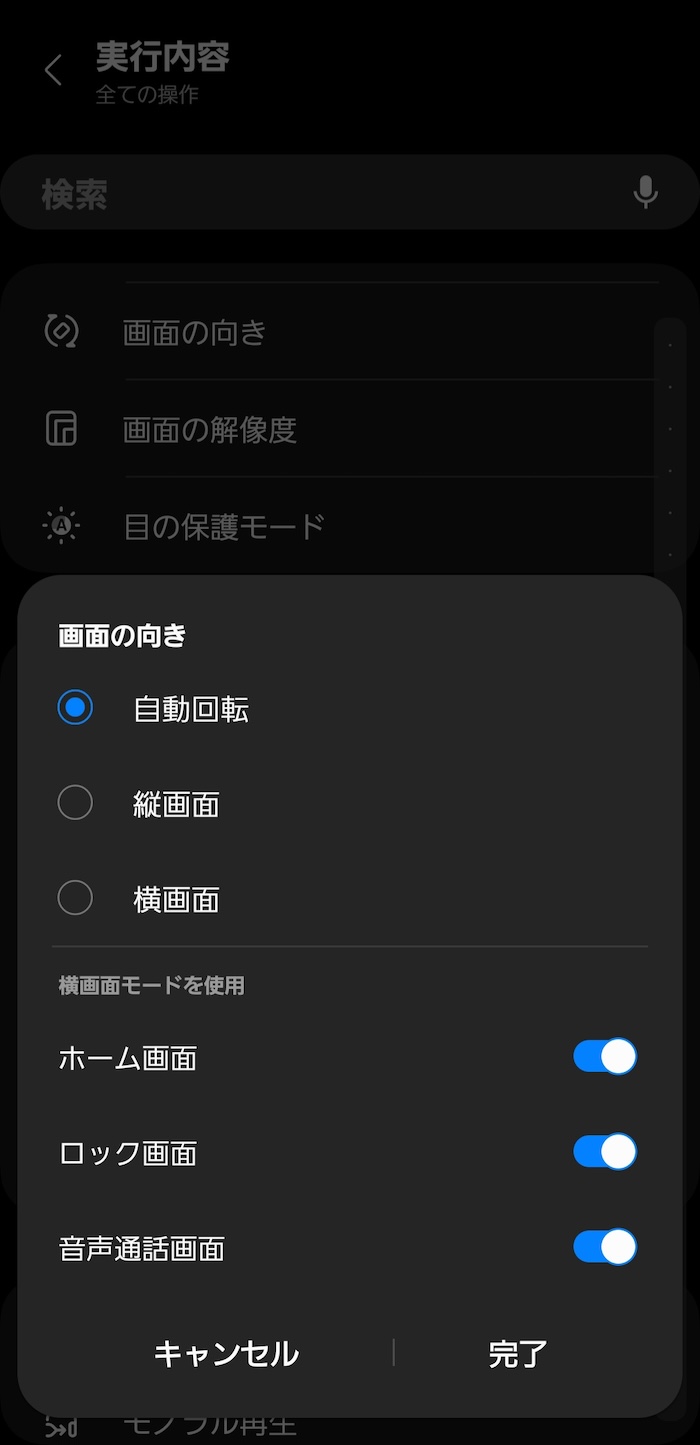Confirm with the 完了 button
The height and width of the screenshot is (1445, 700).
(x=518, y=1353)
